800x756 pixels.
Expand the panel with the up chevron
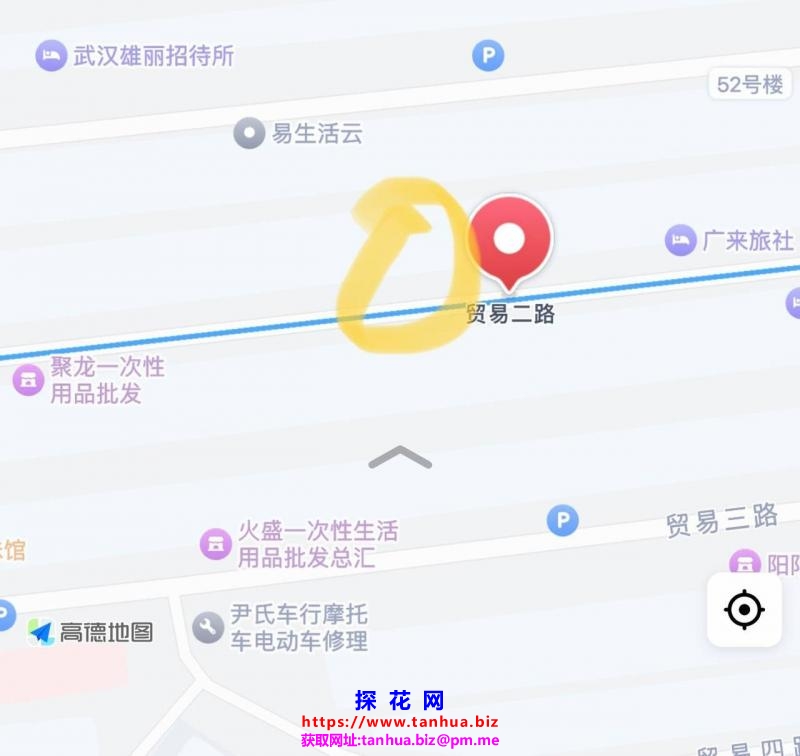point(400,458)
